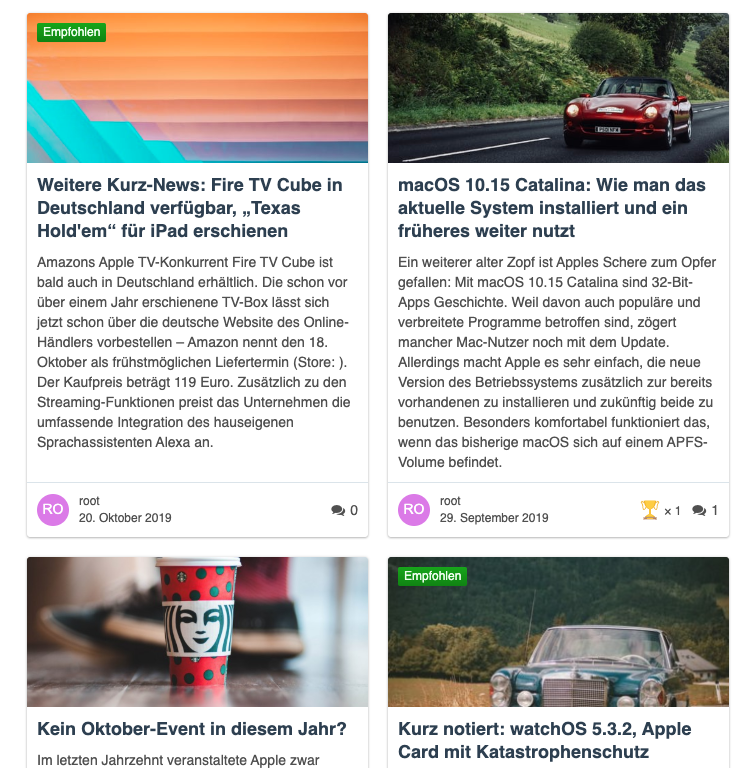The height and width of the screenshot is (768, 746).
Task: Open root's avatar on the 20. Oktober article
Action: pos(53,509)
